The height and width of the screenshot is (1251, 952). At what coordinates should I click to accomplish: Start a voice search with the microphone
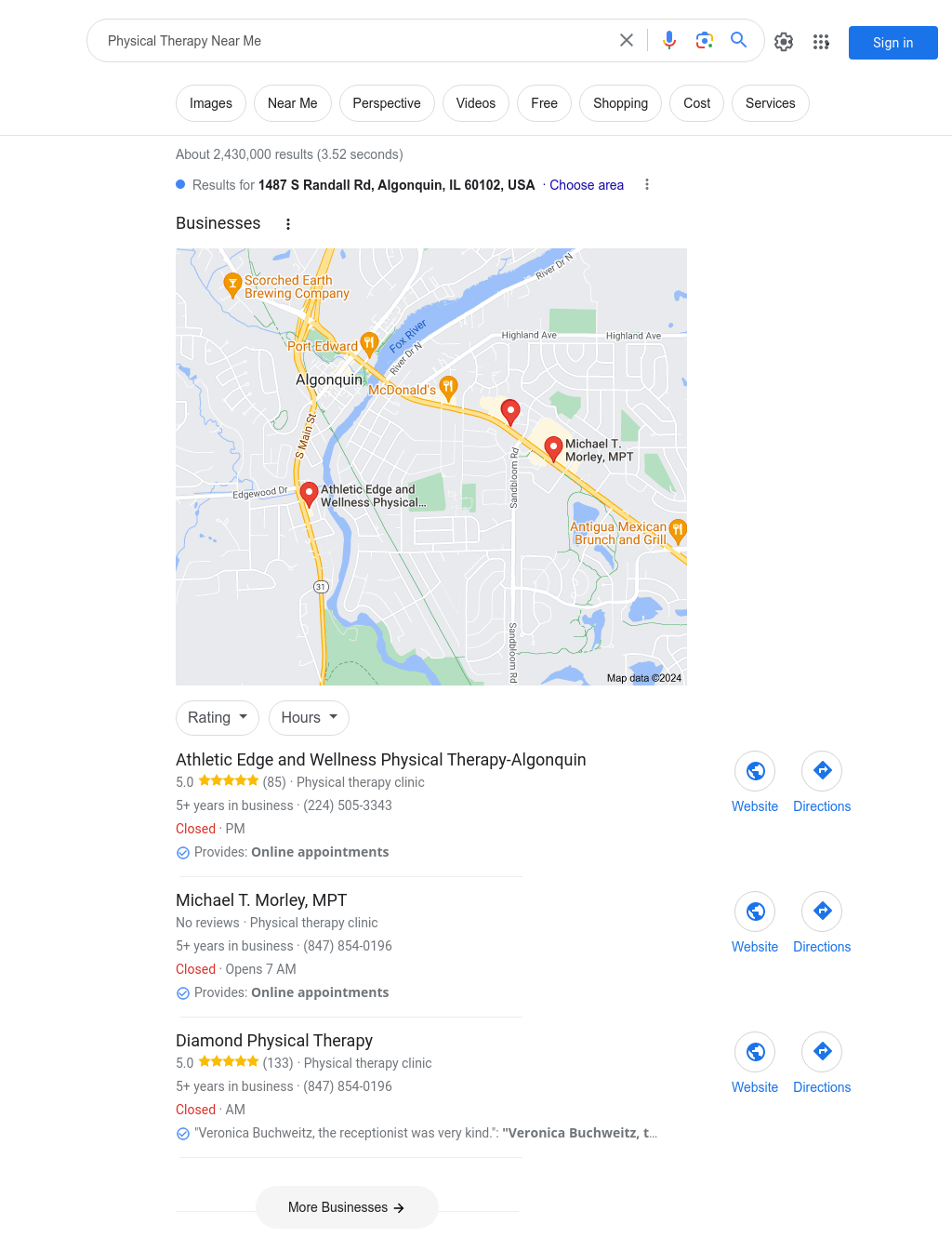(x=669, y=41)
